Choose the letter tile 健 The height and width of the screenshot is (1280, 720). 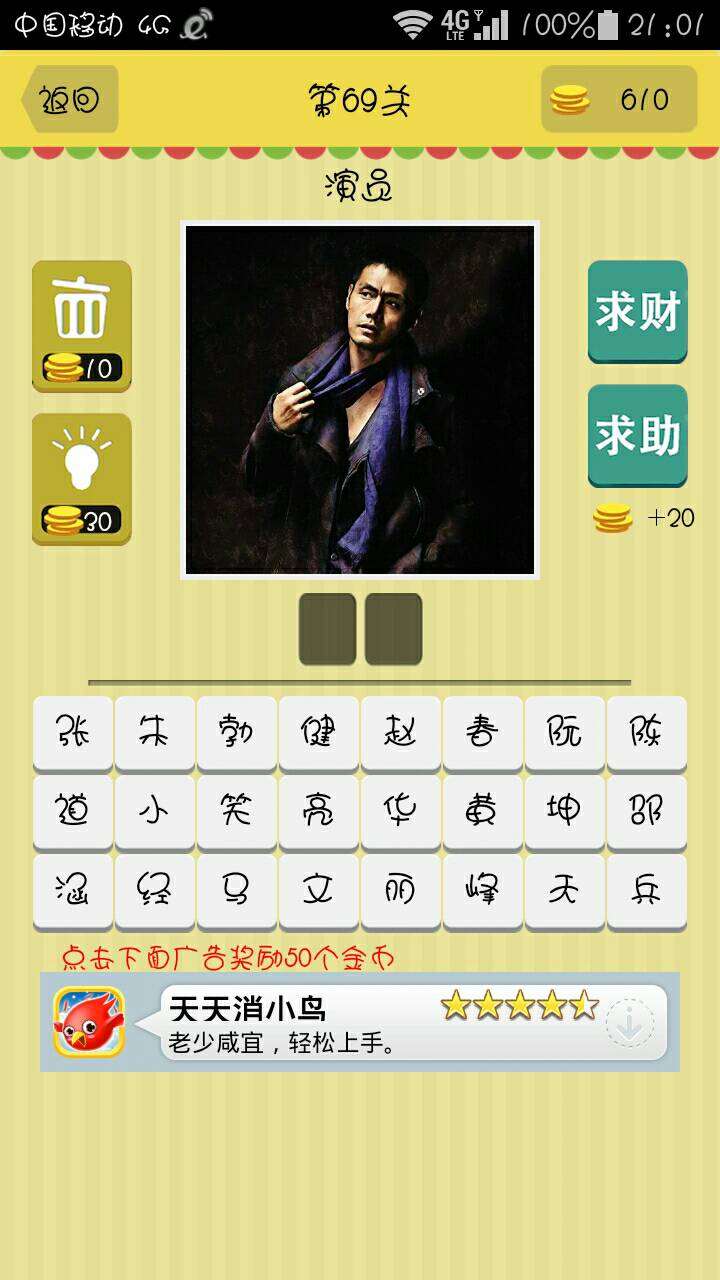pos(319,734)
